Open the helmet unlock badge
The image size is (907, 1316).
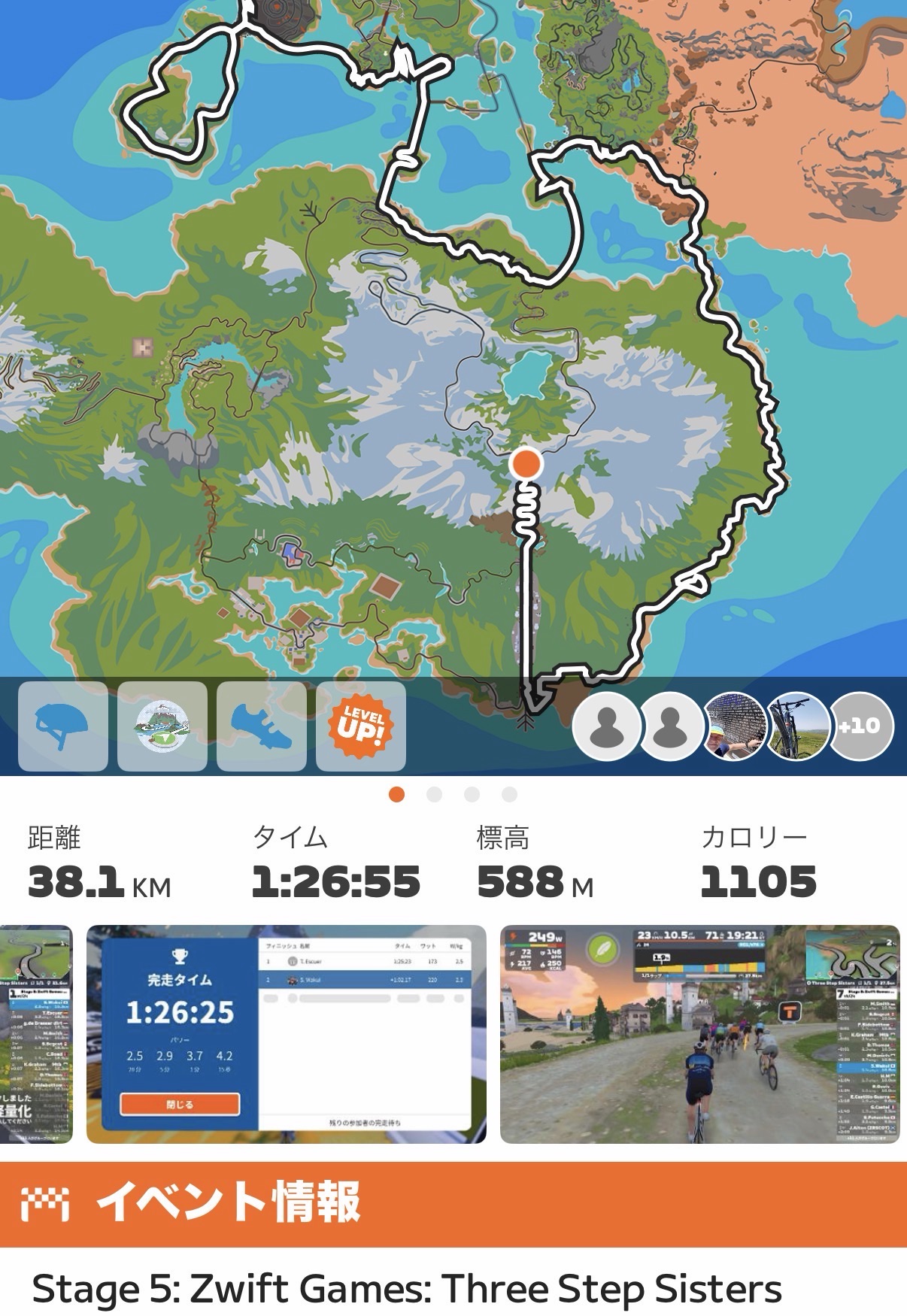tap(62, 726)
